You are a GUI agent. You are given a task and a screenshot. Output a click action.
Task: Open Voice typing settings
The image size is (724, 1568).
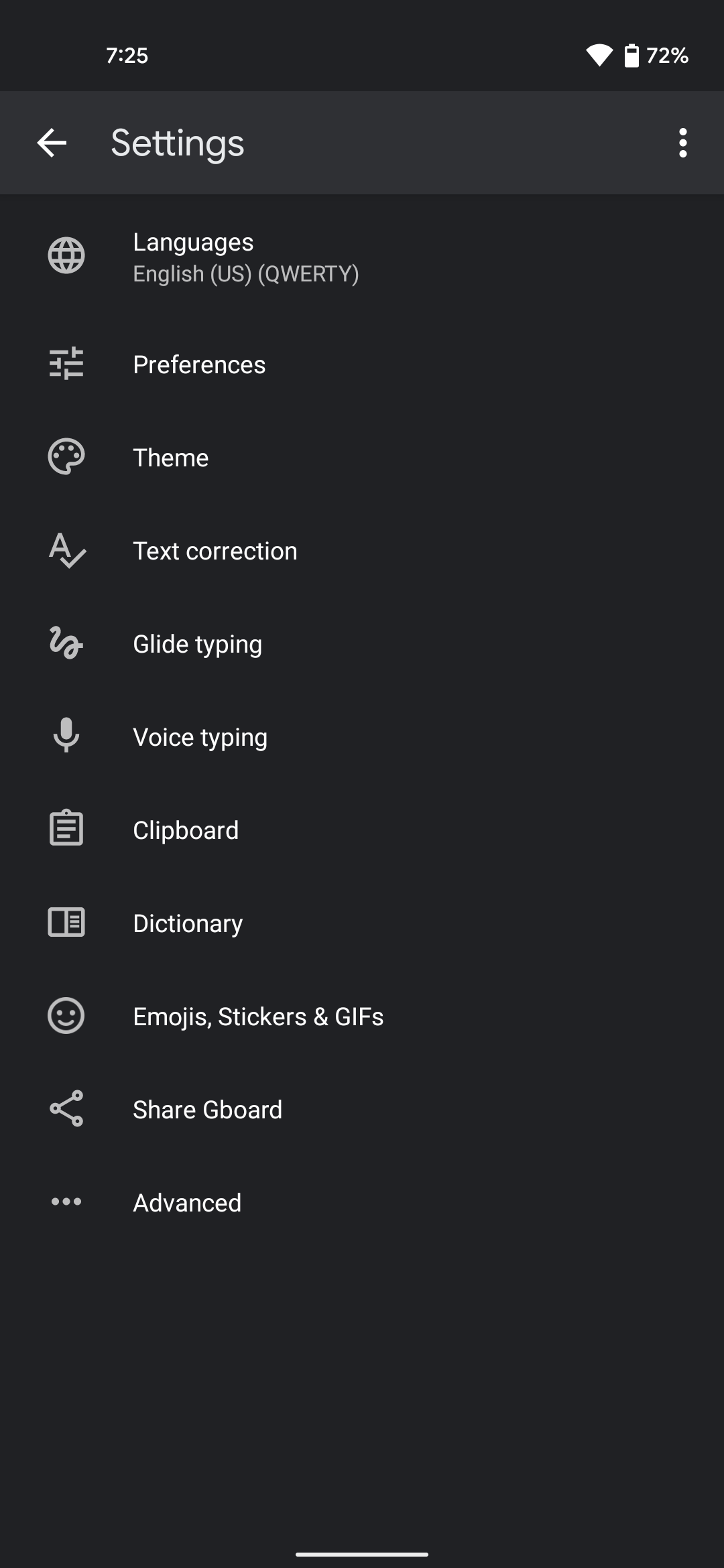(362, 737)
